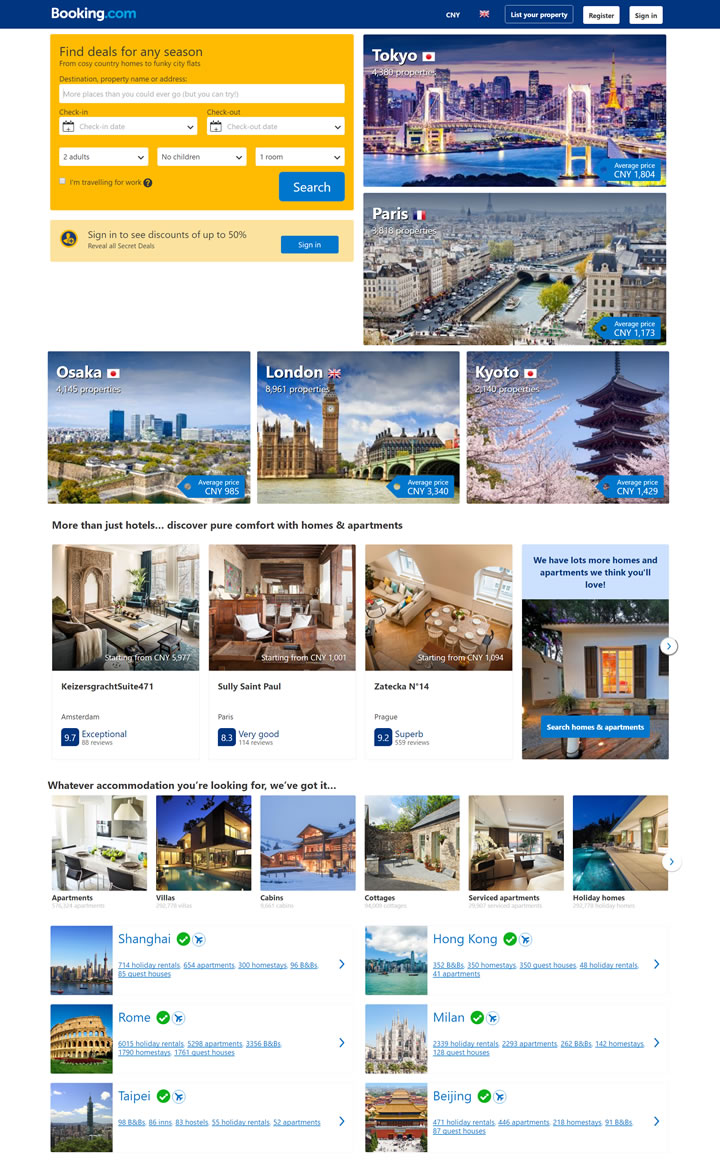Open the Tokyo destination card

click(x=514, y=110)
